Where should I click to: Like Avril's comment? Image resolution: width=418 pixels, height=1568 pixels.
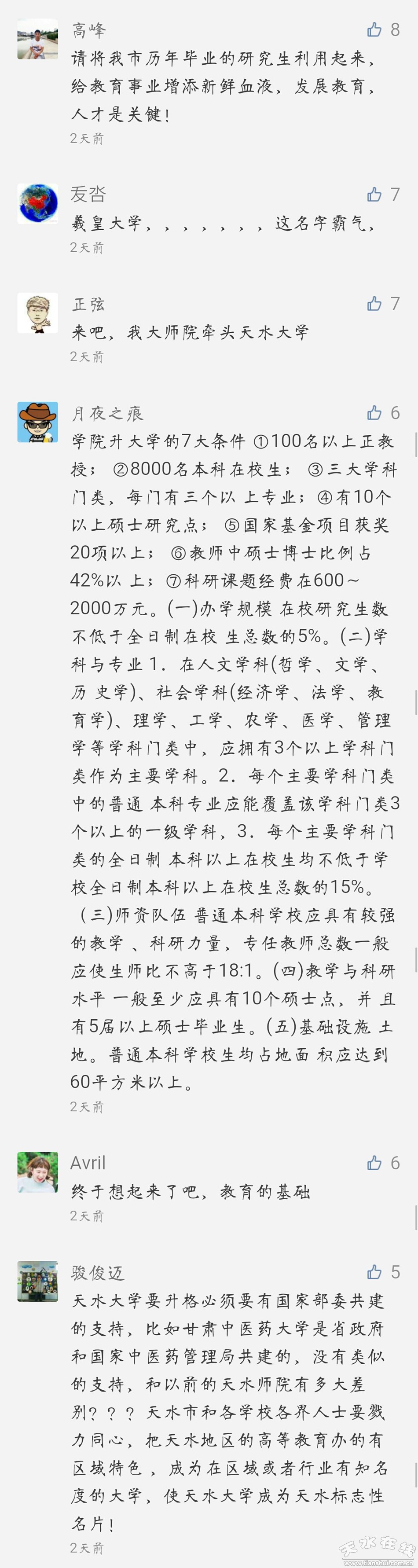coord(375,1163)
